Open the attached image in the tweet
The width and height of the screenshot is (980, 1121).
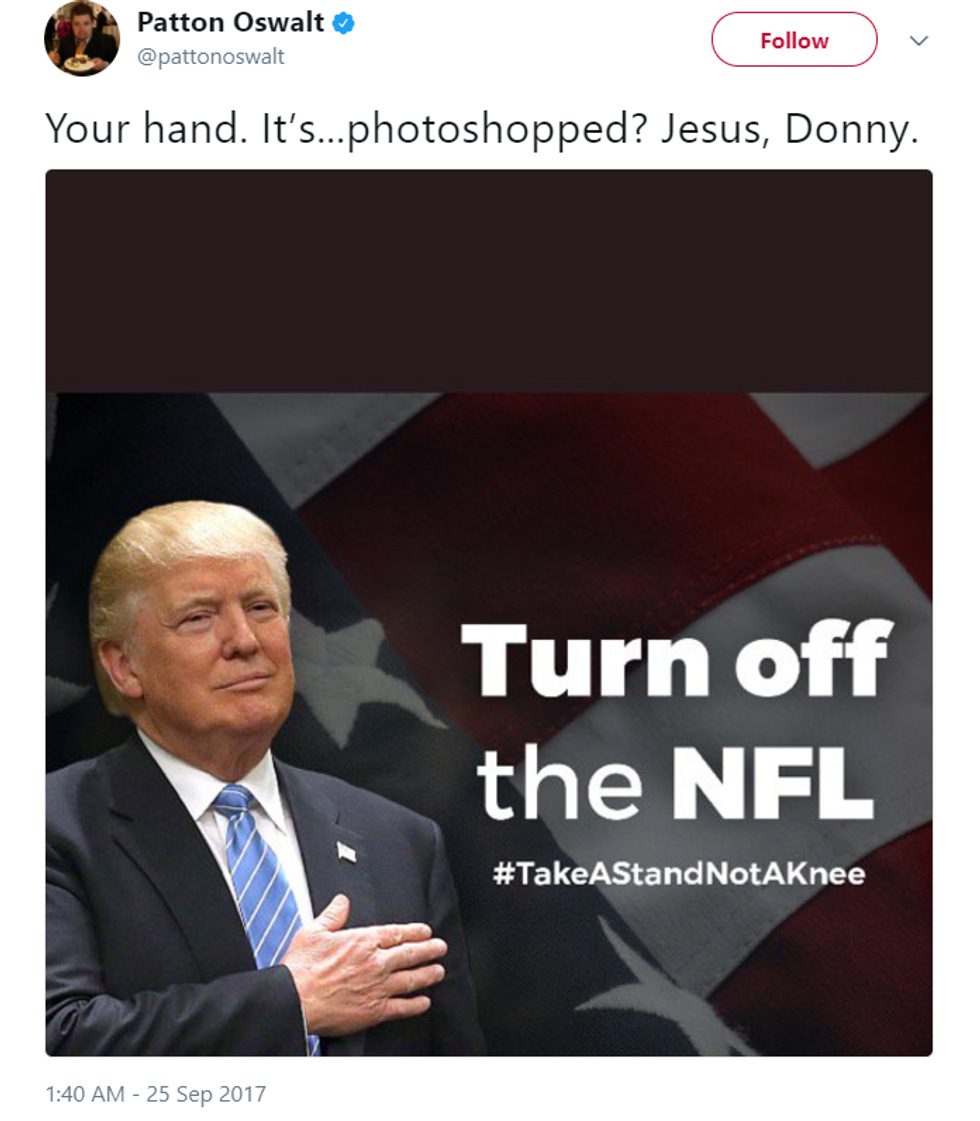coord(489,612)
